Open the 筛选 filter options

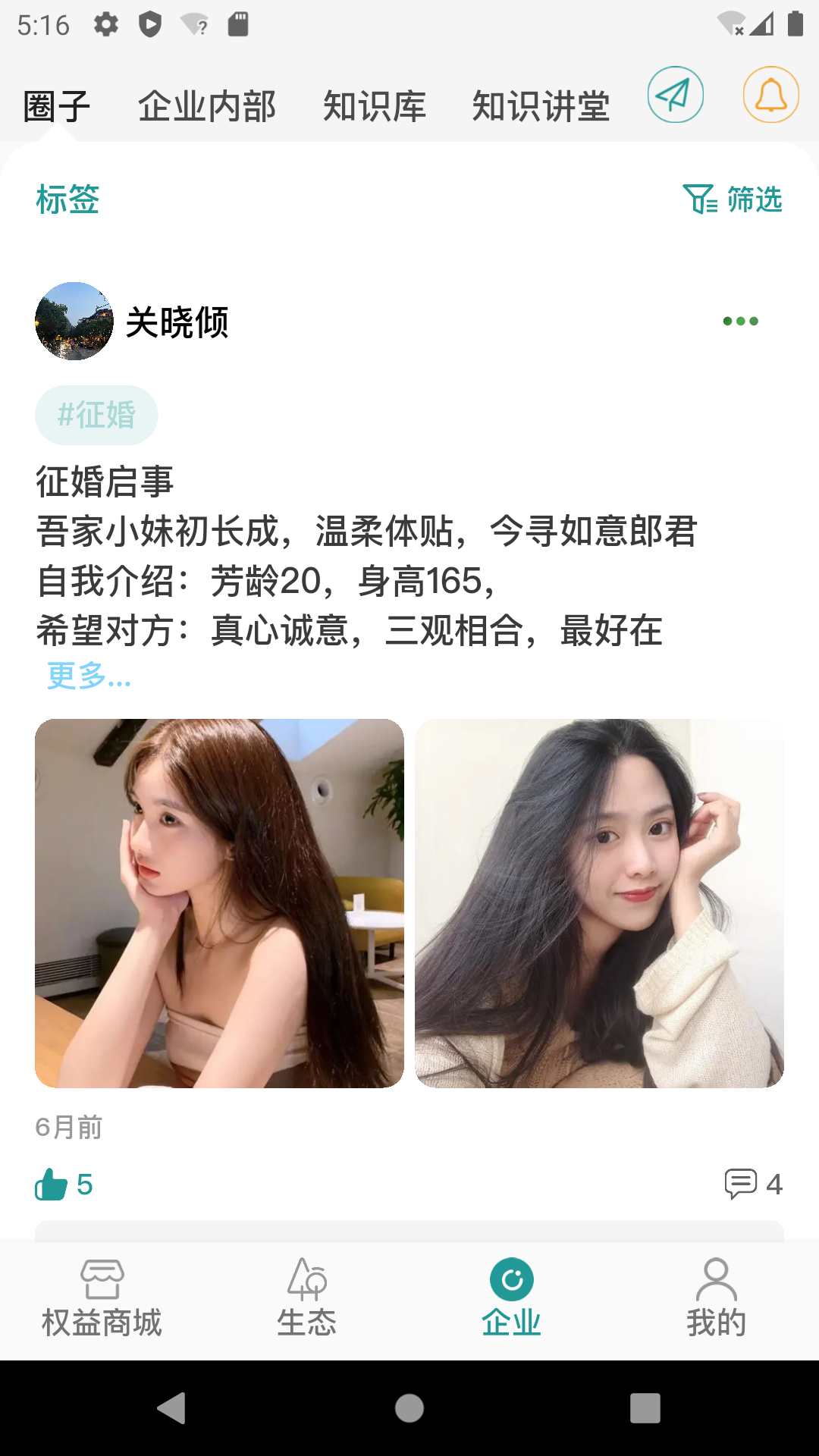(x=733, y=199)
